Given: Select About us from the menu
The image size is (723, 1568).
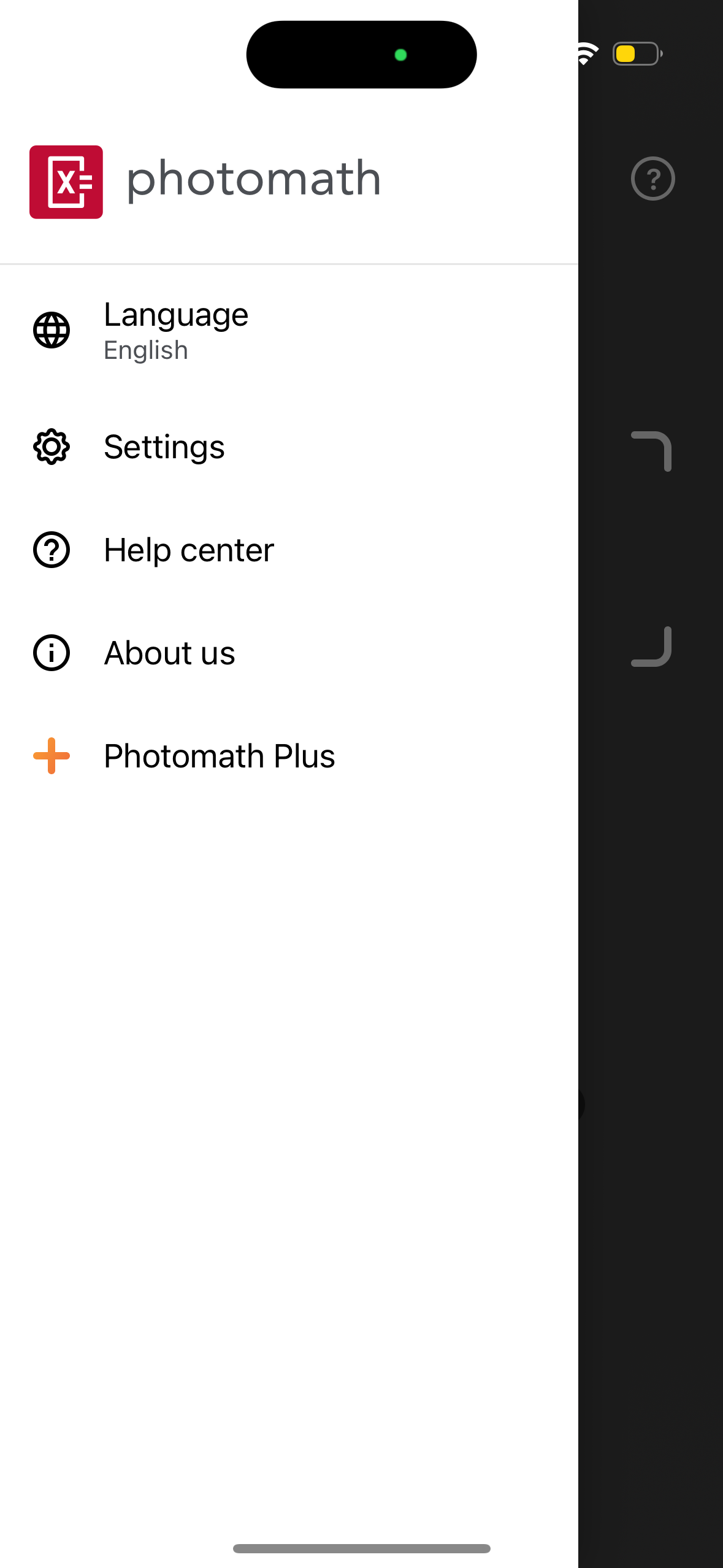Looking at the screenshot, I should coord(169,653).
